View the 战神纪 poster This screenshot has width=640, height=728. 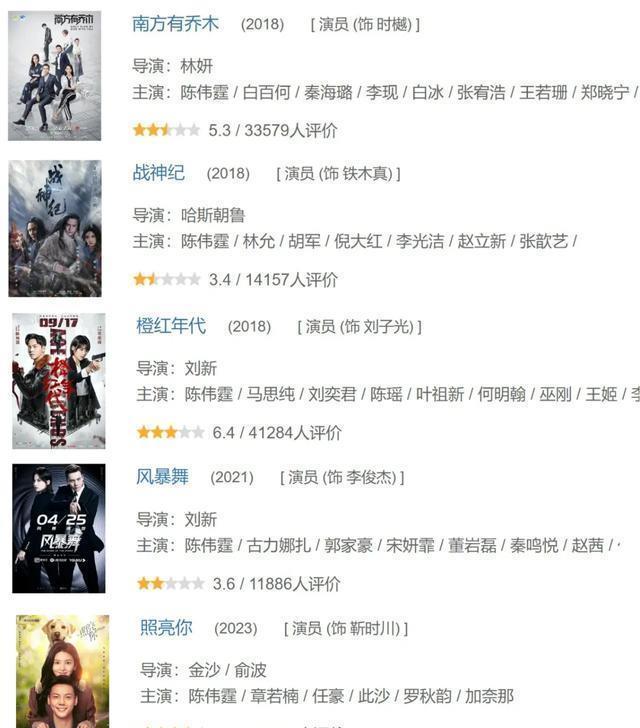click(x=54, y=229)
